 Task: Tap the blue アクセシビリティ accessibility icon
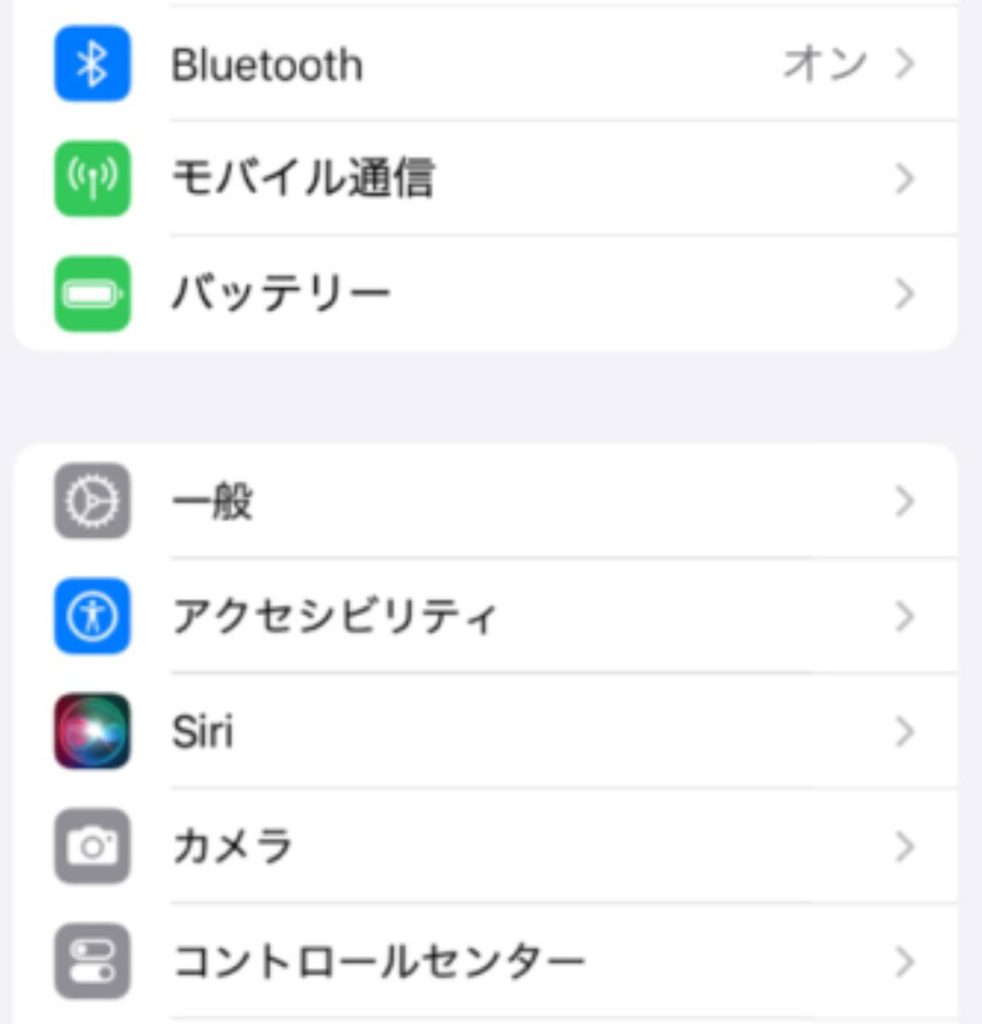pyautogui.click(x=92, y=617)
